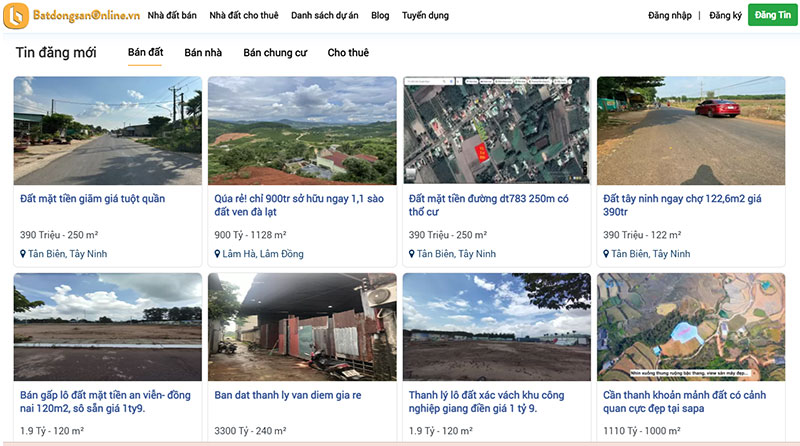Viewport: 800px width, 446px height.
Task: Switch to the Bán nhà tab
Action: point(203,52)
